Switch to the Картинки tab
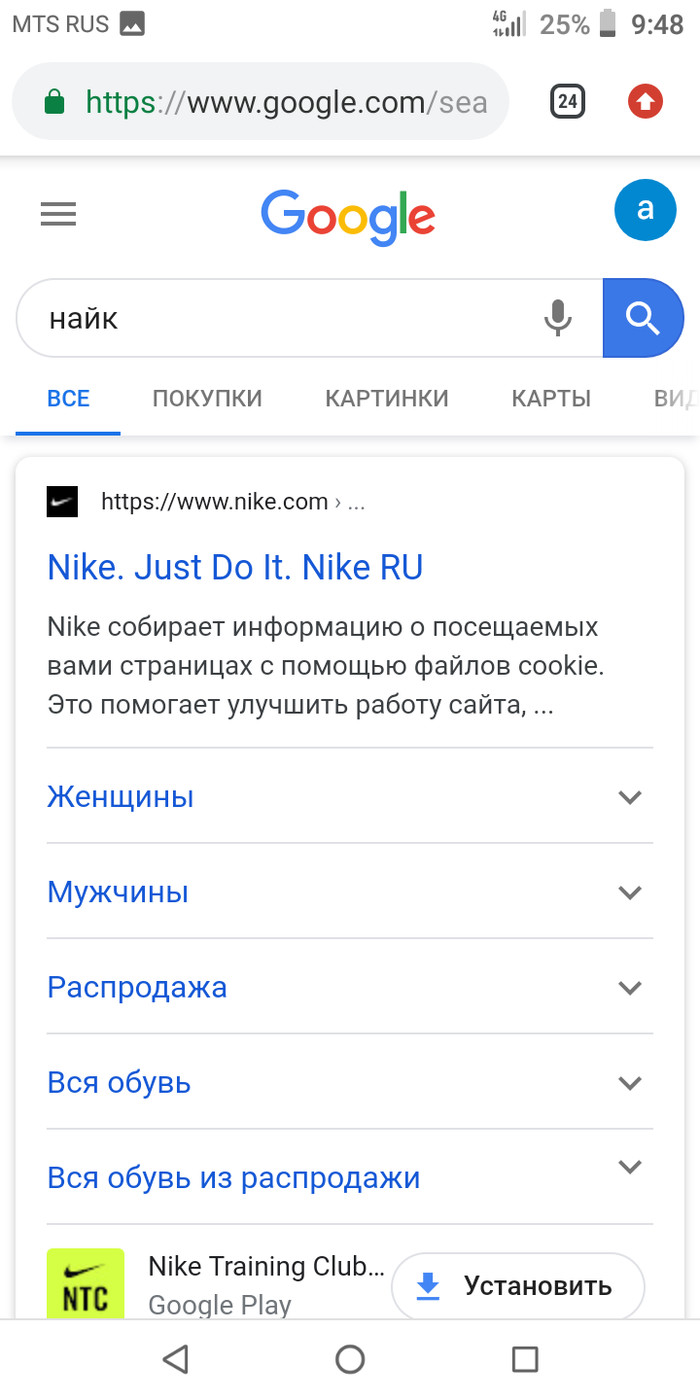 386,399
